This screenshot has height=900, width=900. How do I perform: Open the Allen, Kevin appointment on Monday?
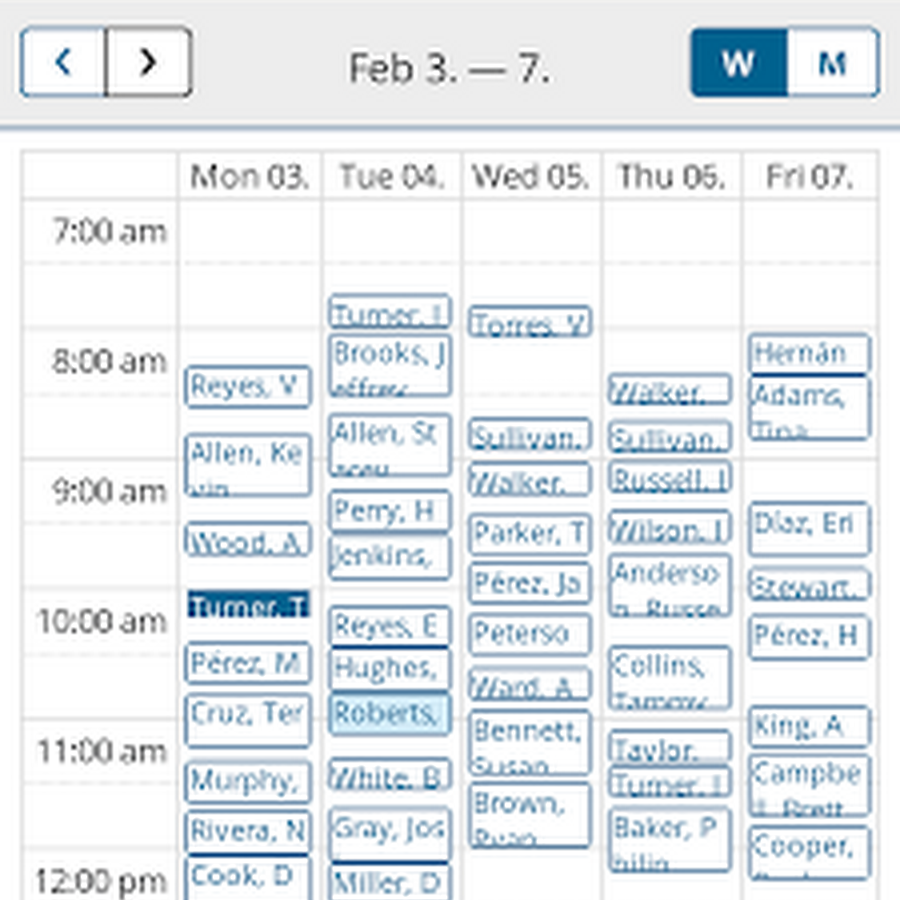247,464
